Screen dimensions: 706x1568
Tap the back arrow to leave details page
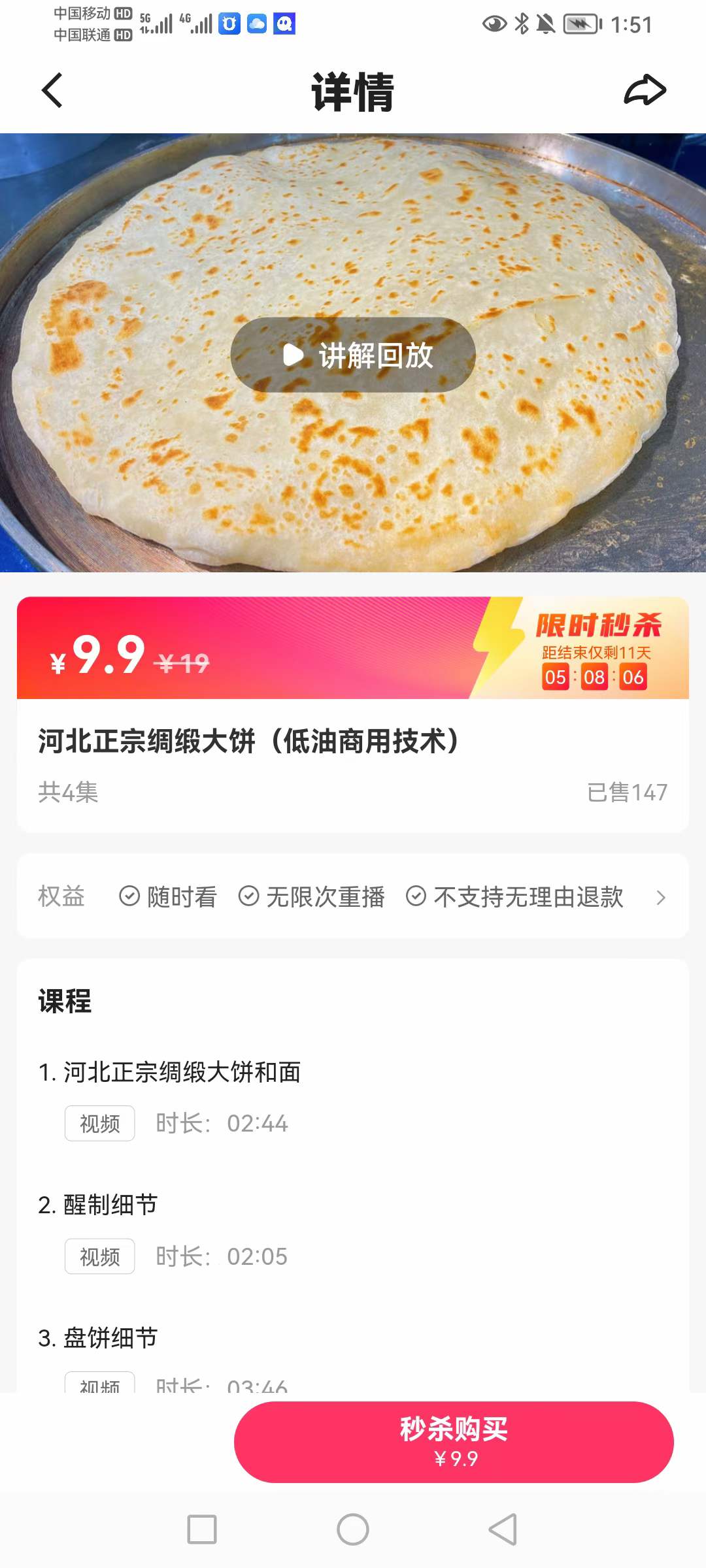point(52,91)
